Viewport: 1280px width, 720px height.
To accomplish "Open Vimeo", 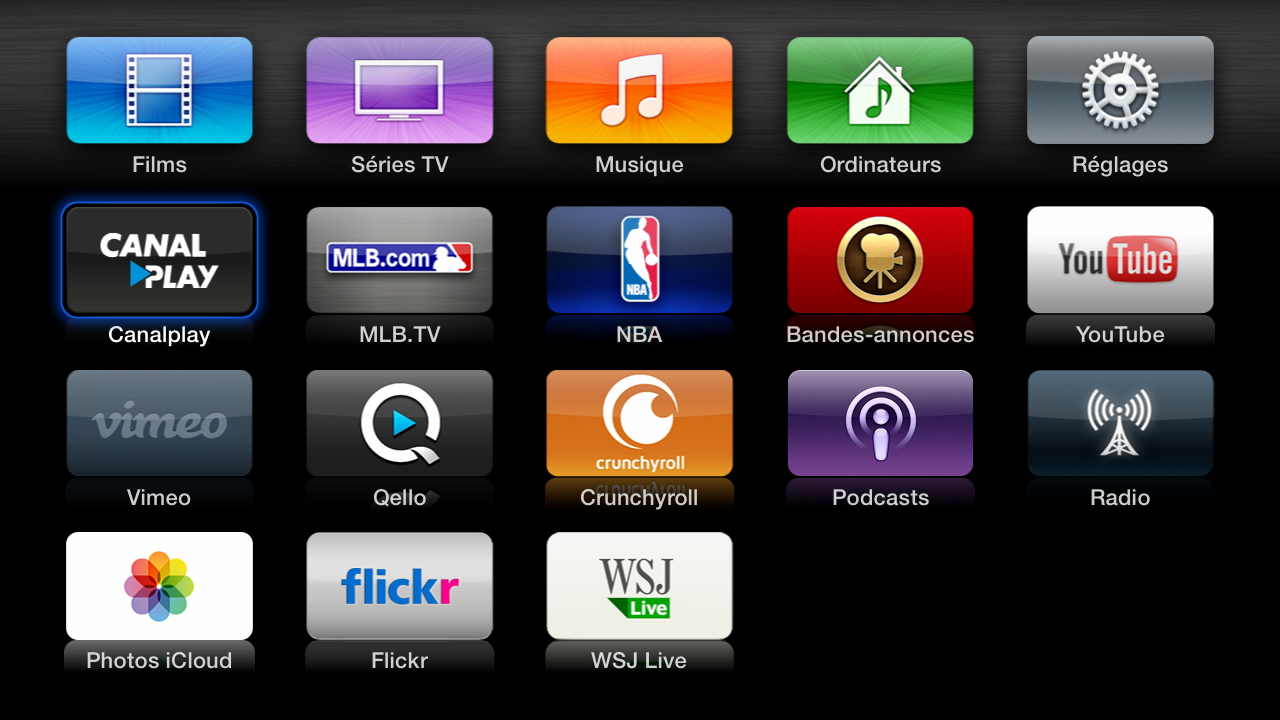I will coord(159,423).
